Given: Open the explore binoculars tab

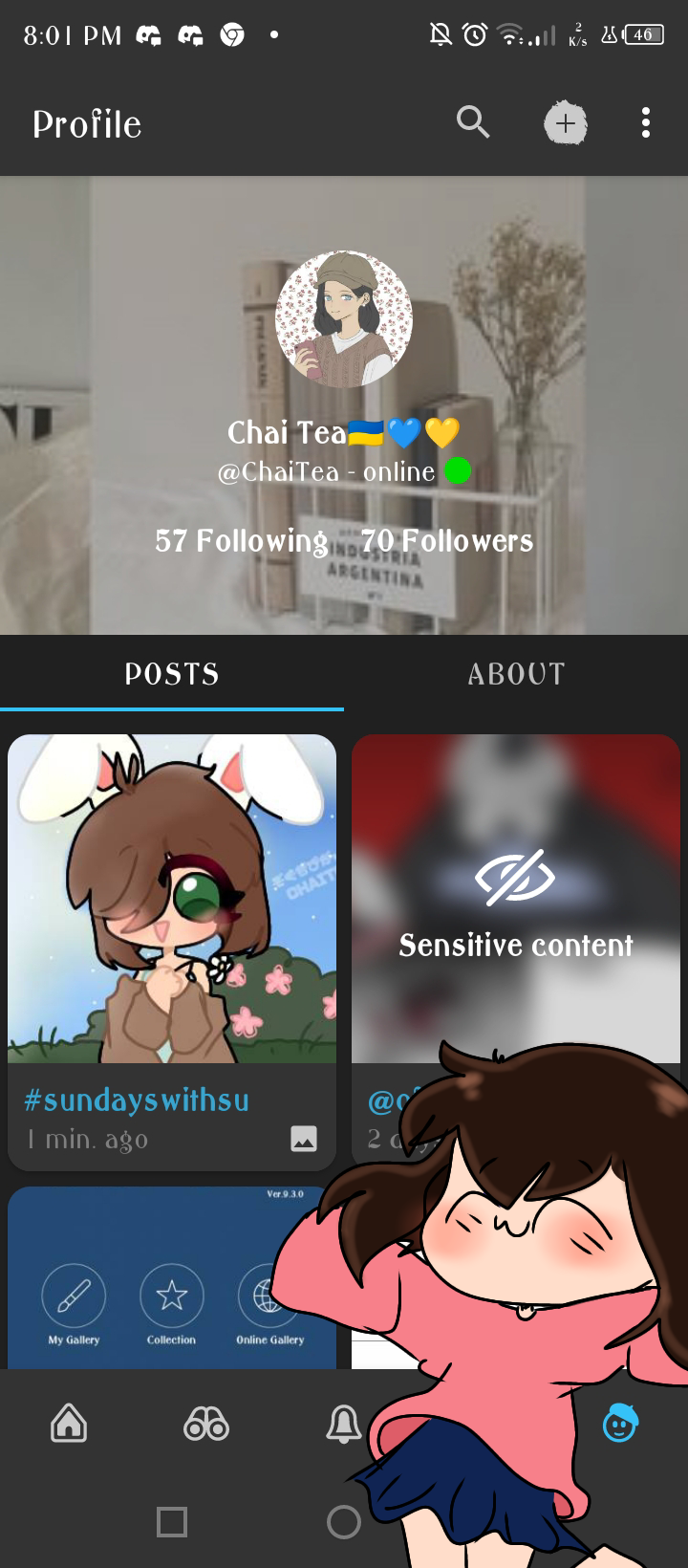Looking at the screenshot, I should [206, 1426].
